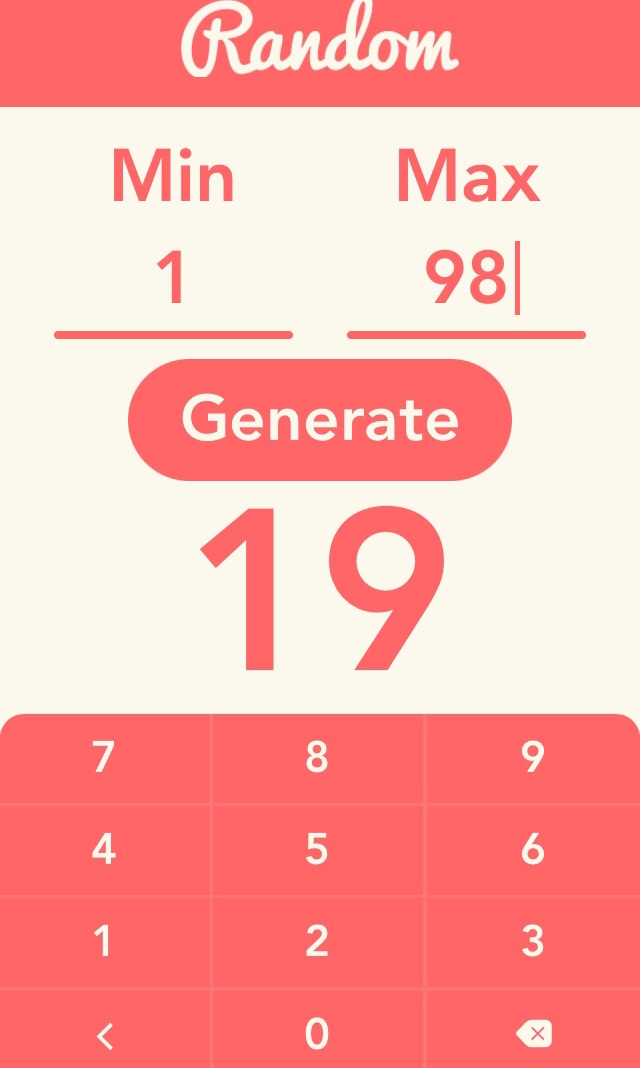The width and height of the screenshot is (640, 1068).
Task: Enter digit 3
Action: tap(532, 942)
